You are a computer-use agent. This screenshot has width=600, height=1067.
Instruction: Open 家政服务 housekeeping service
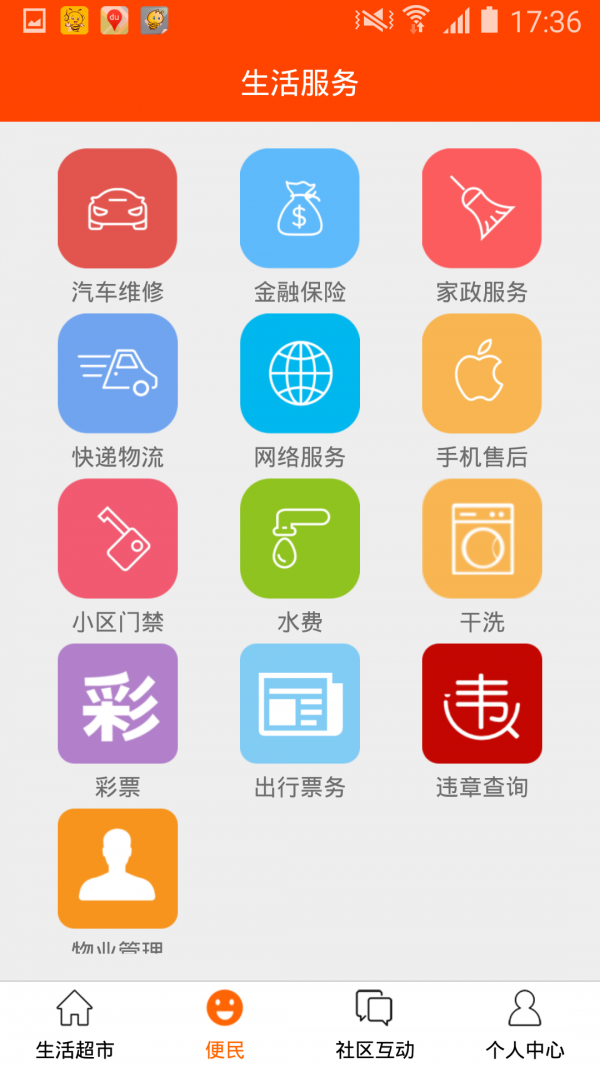481,208
